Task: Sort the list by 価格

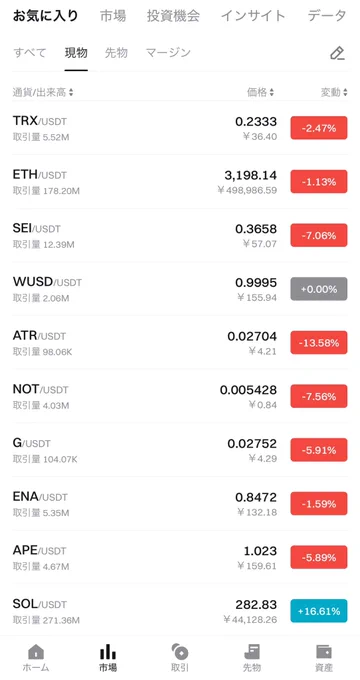Action: click(261, 92)
